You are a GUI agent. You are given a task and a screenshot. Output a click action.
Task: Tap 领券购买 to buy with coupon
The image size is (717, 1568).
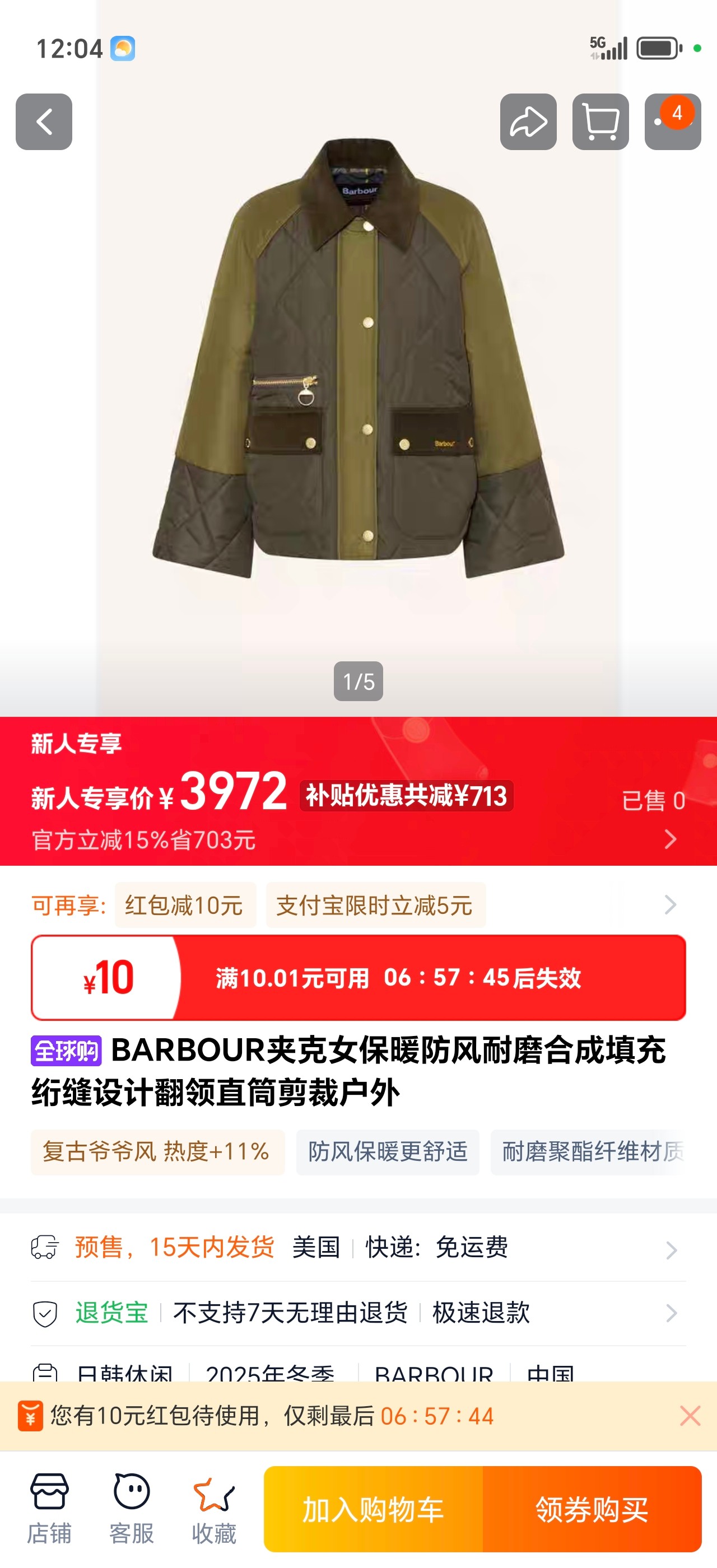[x=592, y=1509]
